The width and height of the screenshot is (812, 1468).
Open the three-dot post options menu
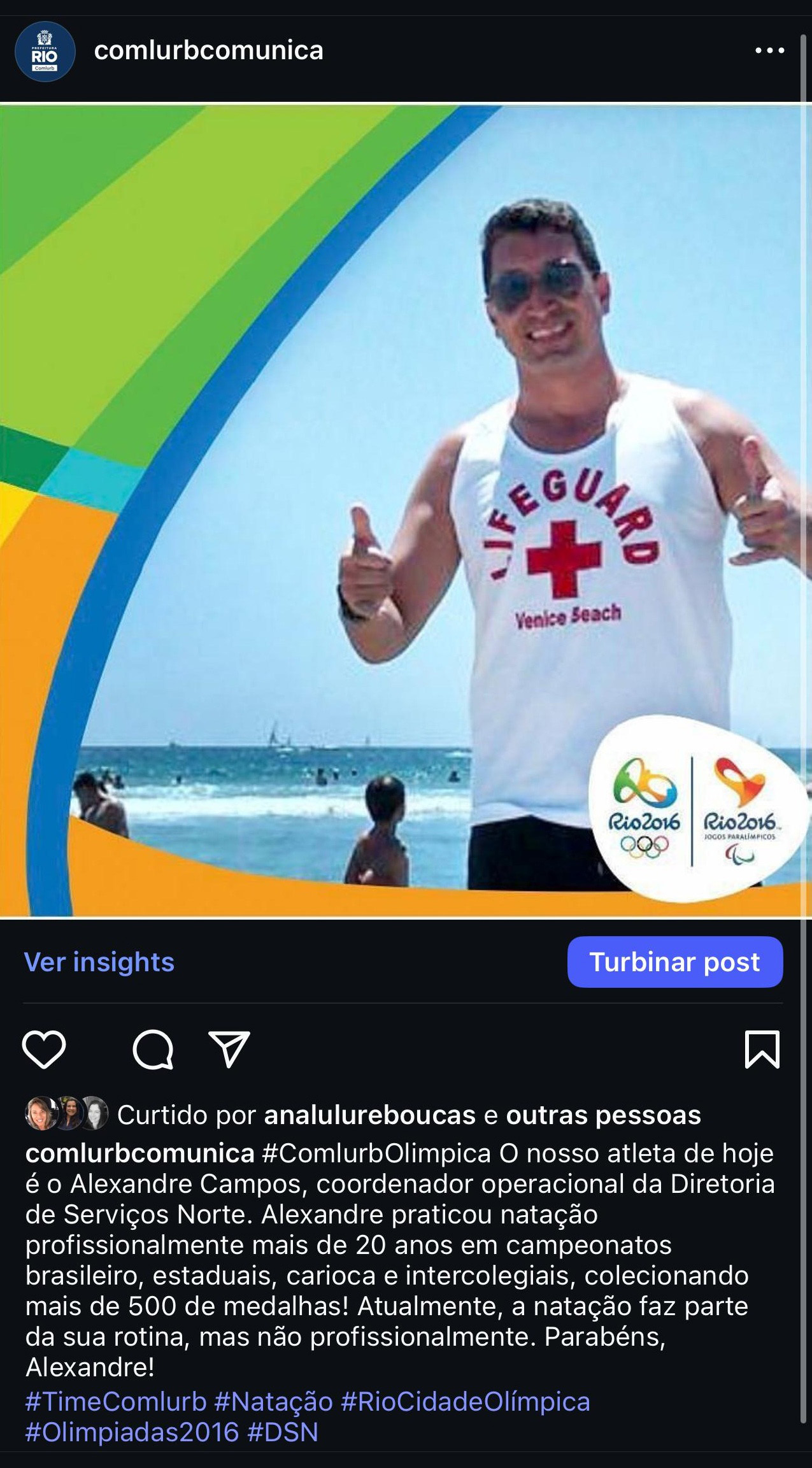[x=769, y=50]
